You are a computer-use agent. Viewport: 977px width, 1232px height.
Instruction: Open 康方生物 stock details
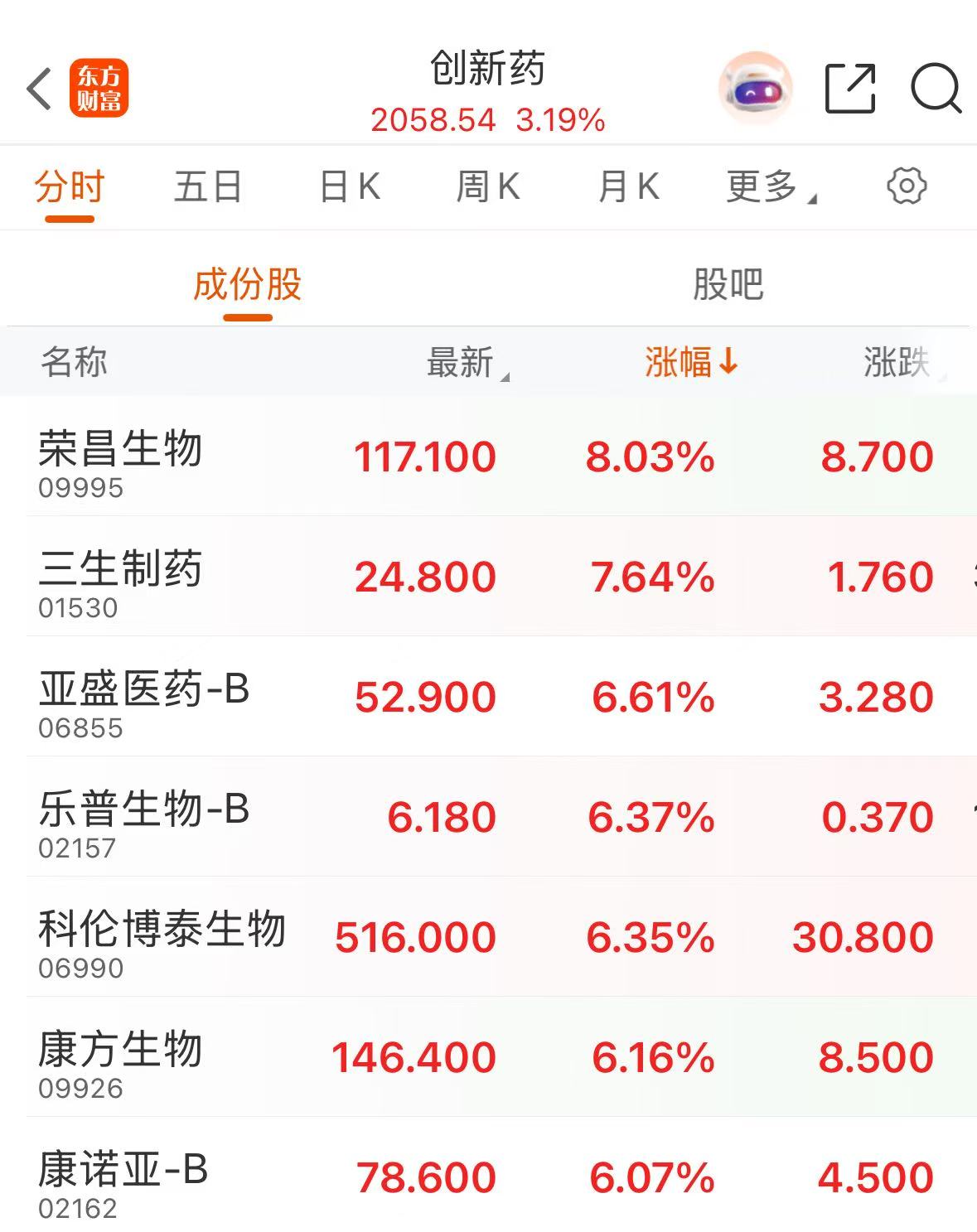[120, 1058]
